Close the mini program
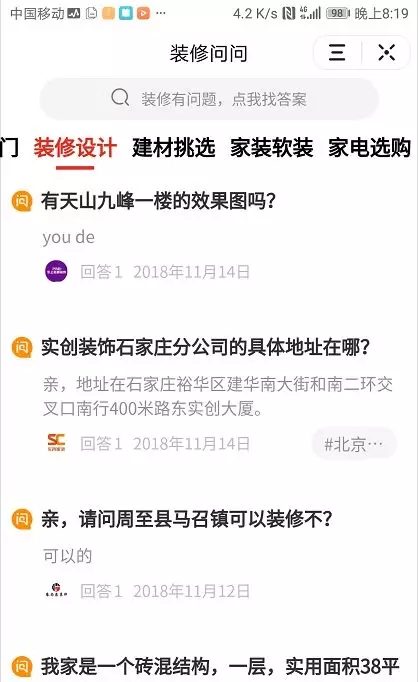 coord(386,53)
